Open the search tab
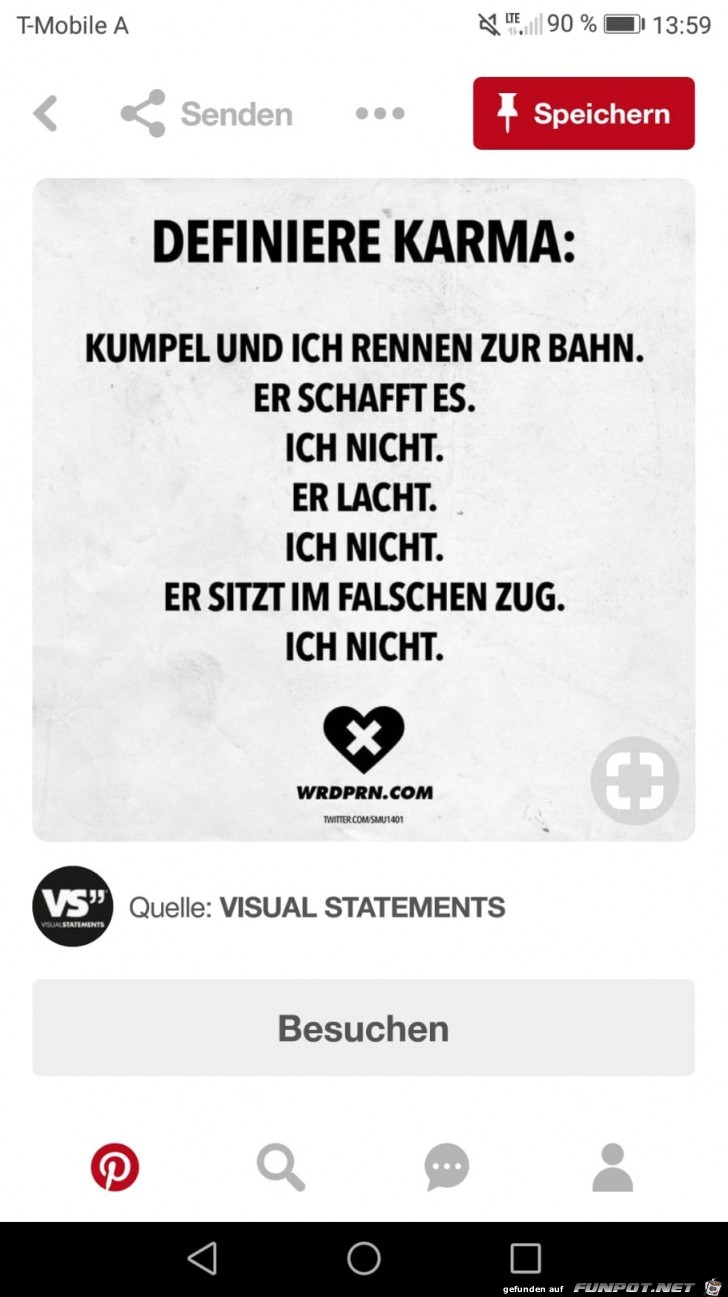Viewport: 728px width, 1297px height. point(280,1167)
